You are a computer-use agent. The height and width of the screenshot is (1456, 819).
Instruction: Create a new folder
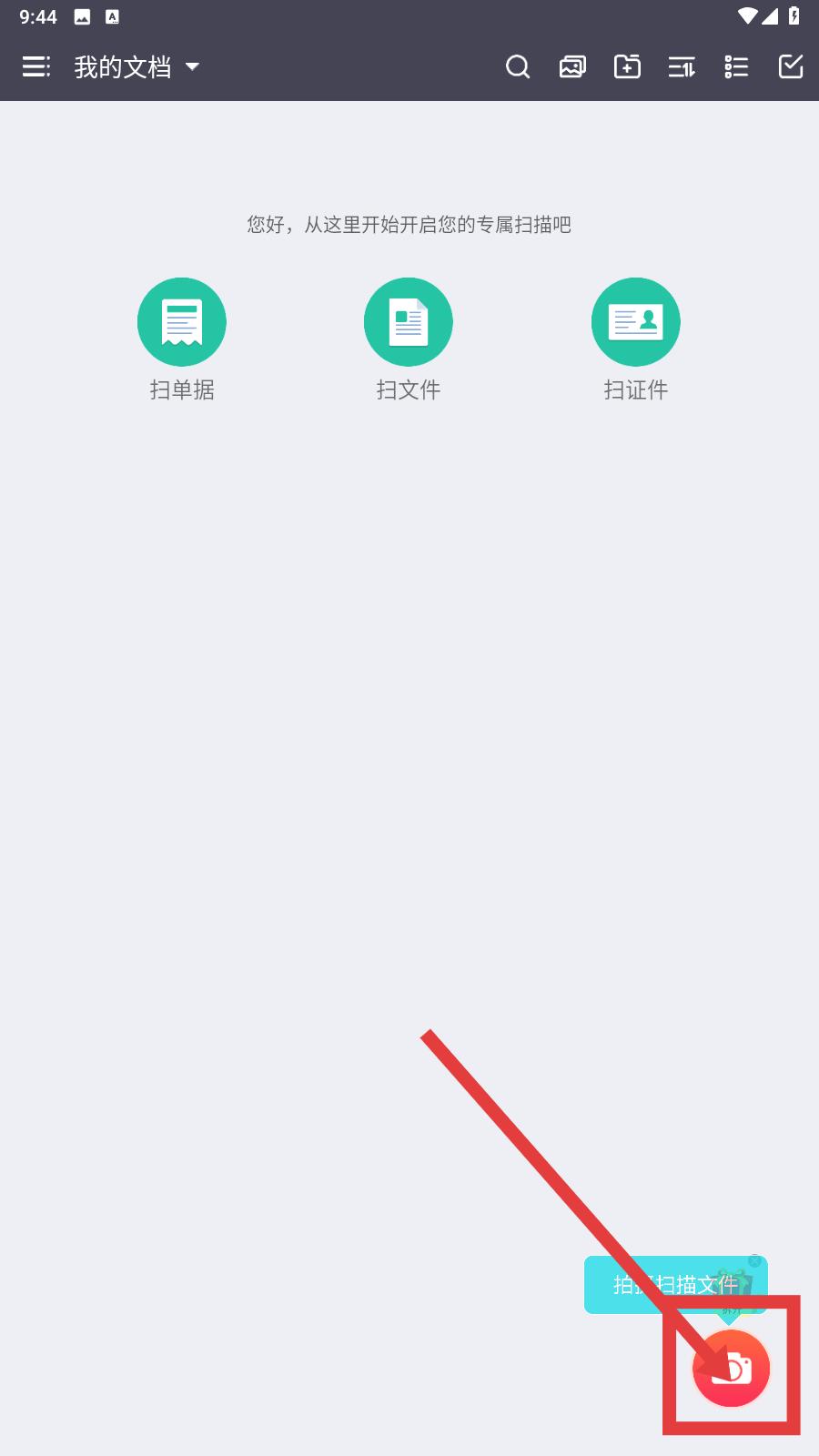(627, 66)
